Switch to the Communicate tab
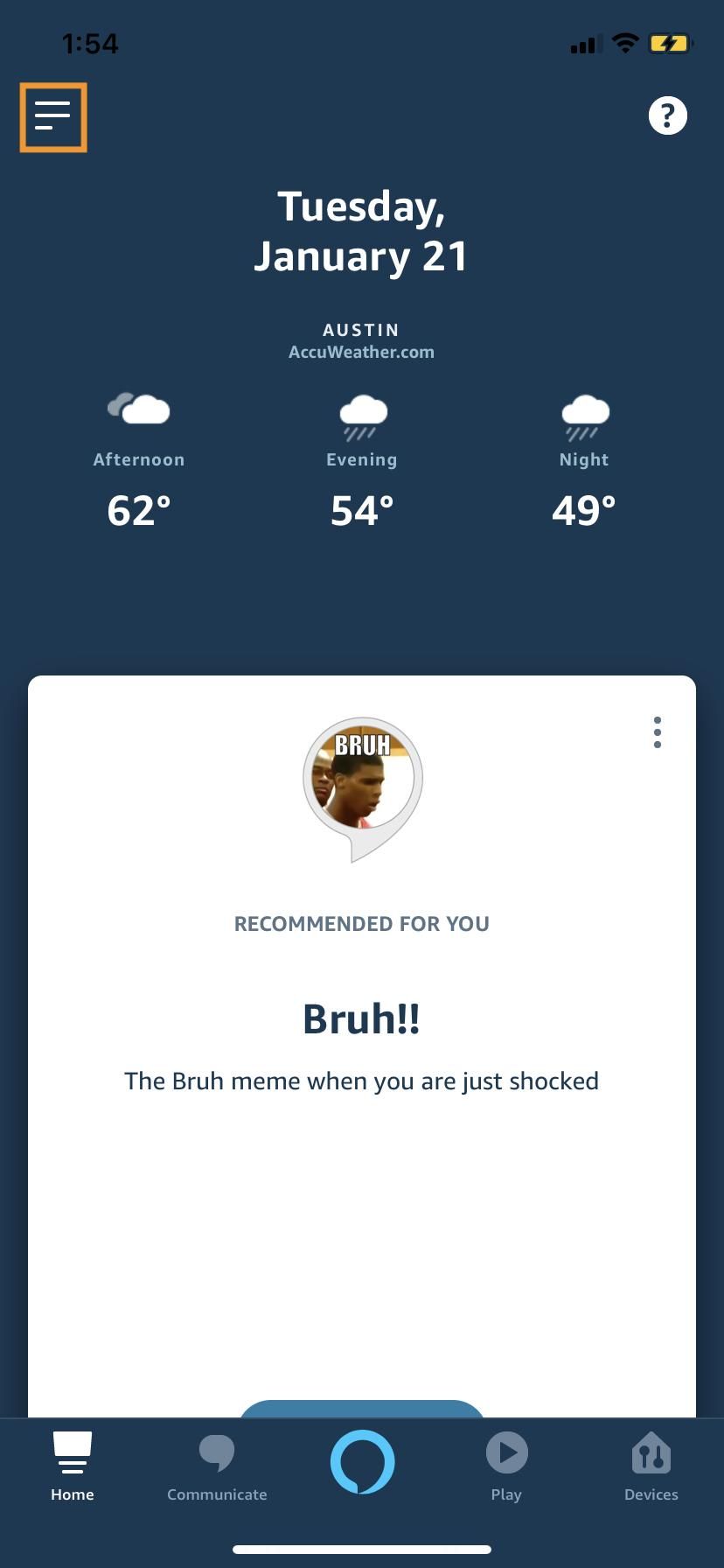The image size is (724, 1568). 217,1469
